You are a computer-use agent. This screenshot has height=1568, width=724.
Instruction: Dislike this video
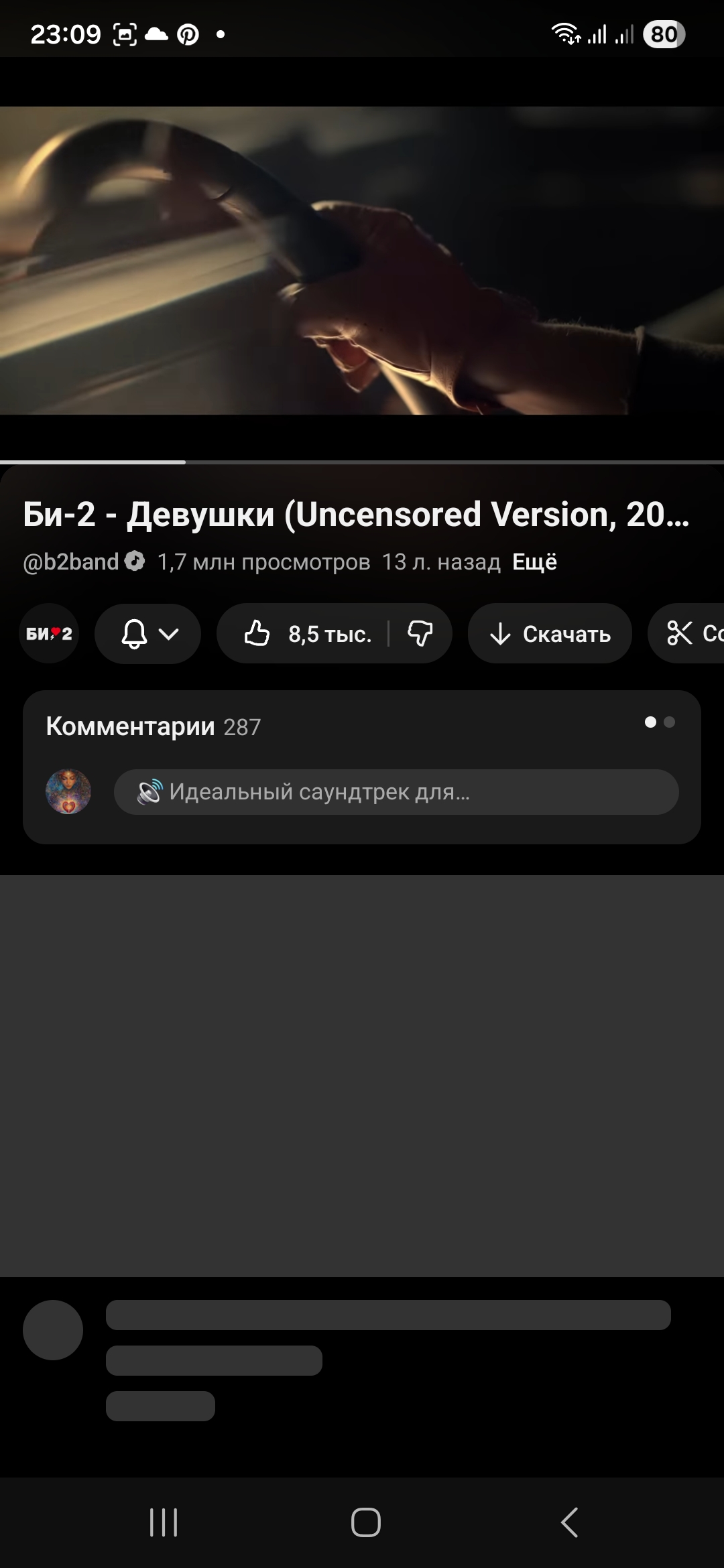pyautogui.click(x=420, y=634)
